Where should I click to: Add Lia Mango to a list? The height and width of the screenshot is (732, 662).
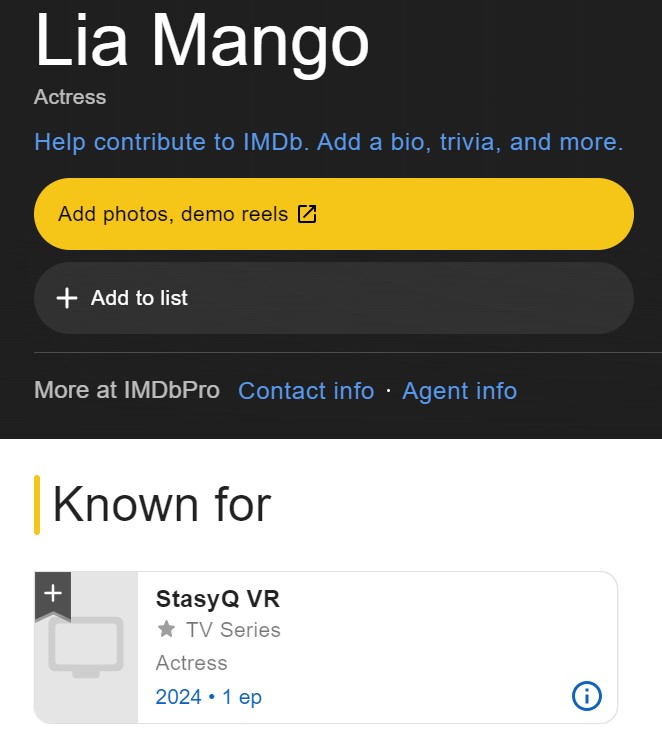tap(333, 298)
